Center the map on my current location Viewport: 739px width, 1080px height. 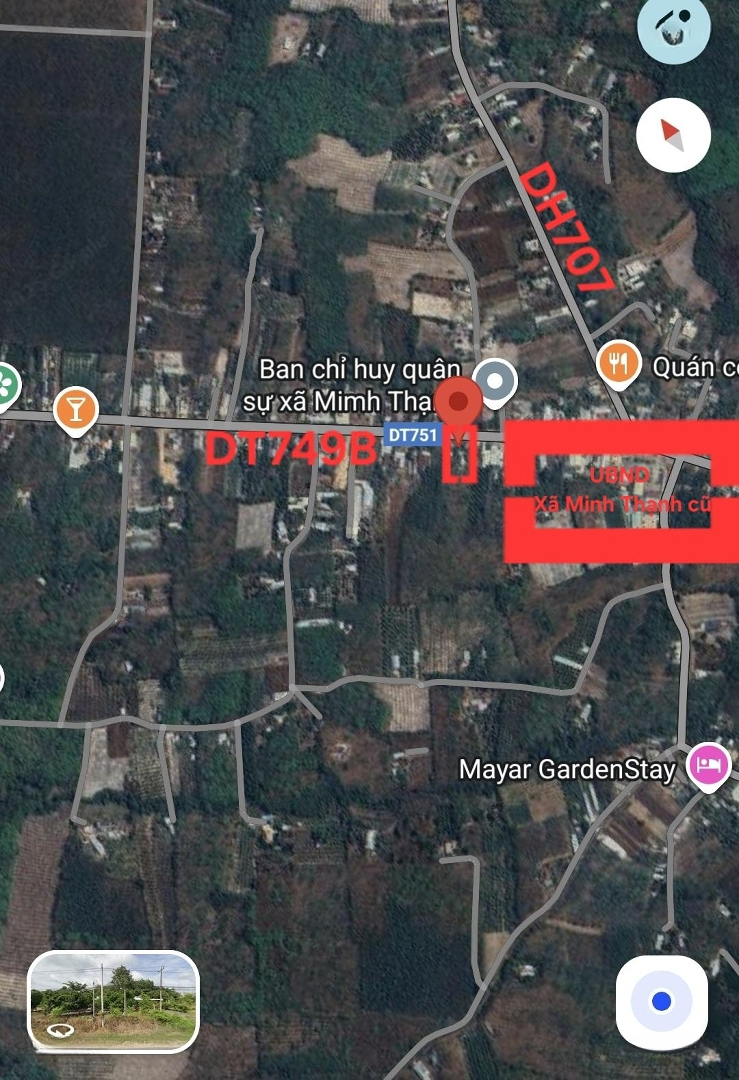[x=661, y=1002]
